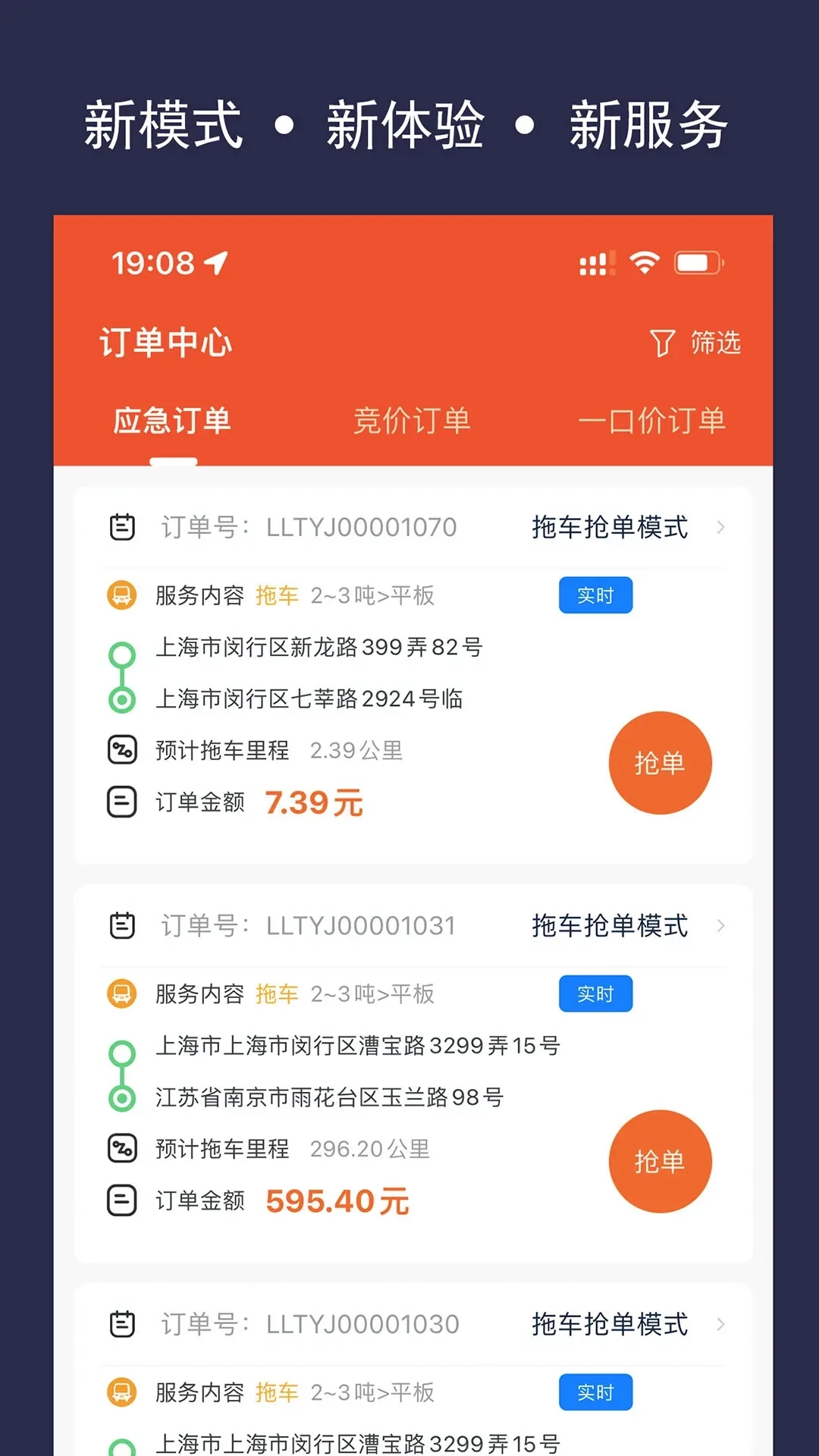
Task: Expand 拖车抢单模式 details for order LLTYJ00001070
Action: [x=610, y=527]
